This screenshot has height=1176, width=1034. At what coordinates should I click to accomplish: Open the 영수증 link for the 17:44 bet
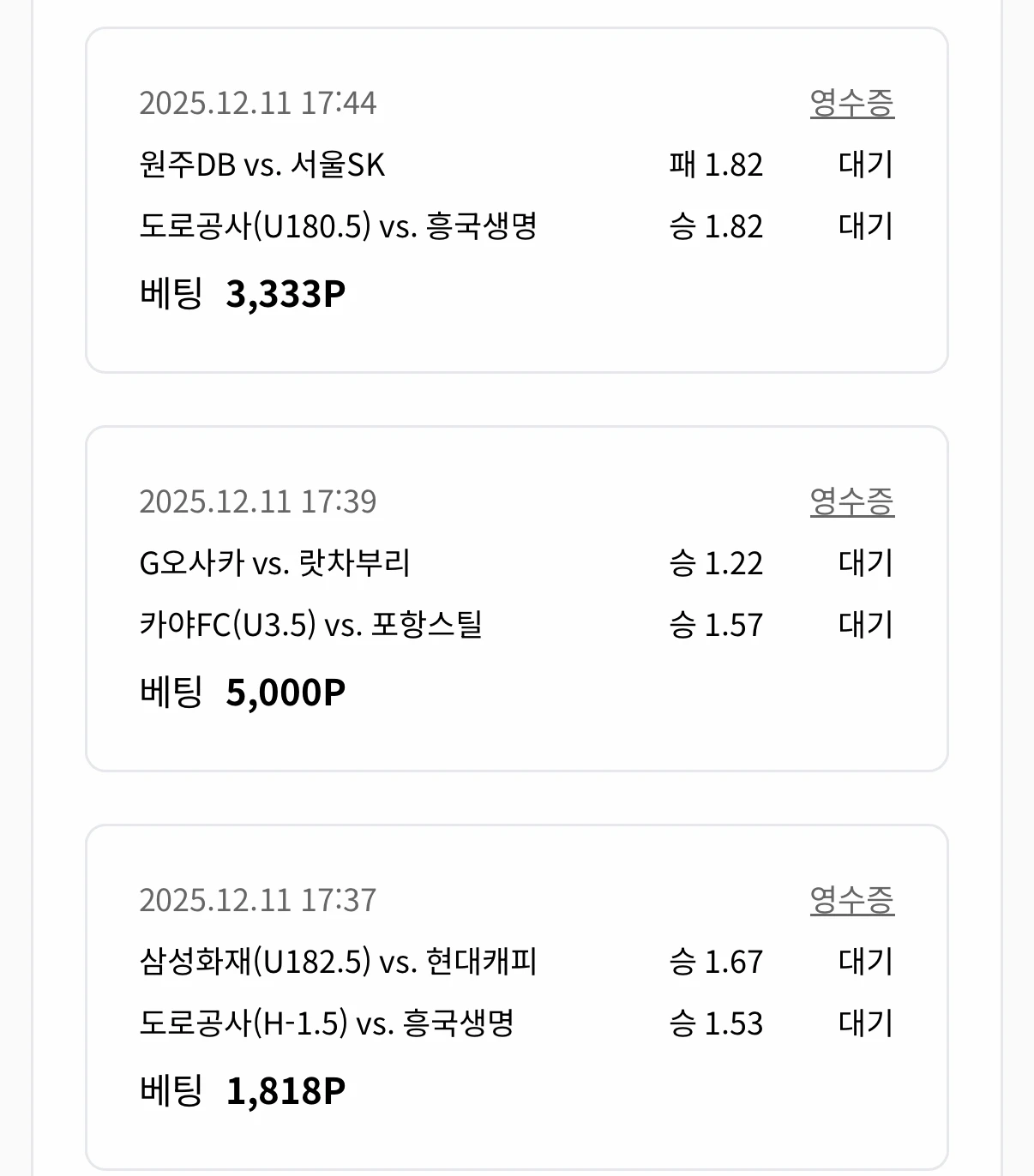851,103
